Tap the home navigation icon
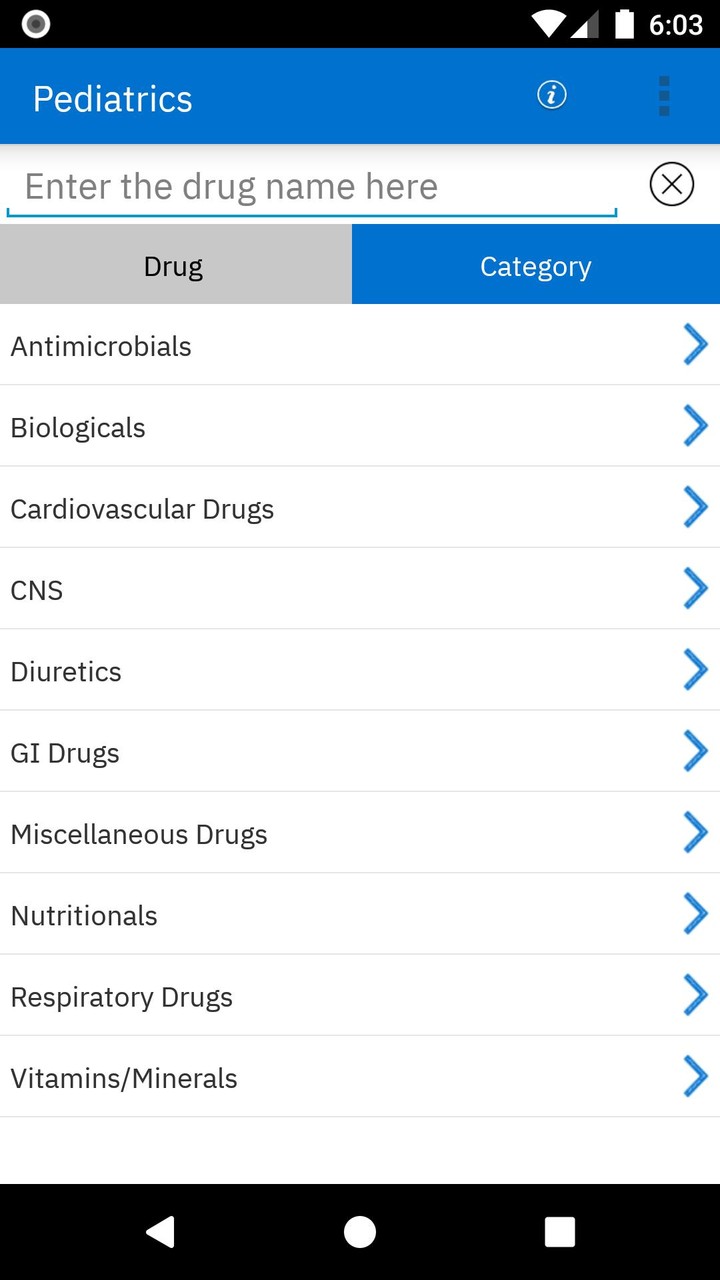 pyautogui.click(x=360, y=1232)
